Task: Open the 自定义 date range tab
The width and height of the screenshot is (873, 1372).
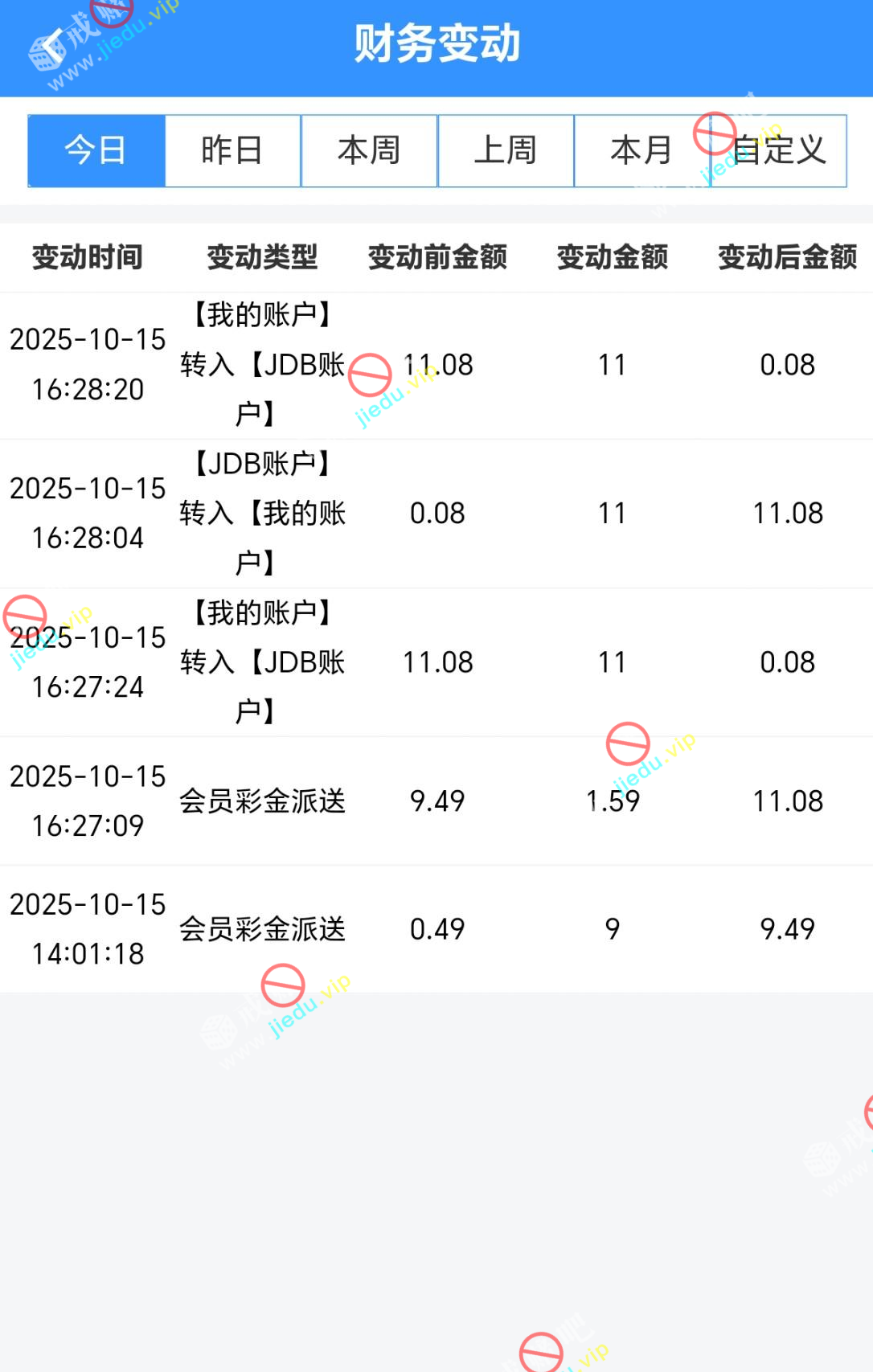Action: (779, 151)
